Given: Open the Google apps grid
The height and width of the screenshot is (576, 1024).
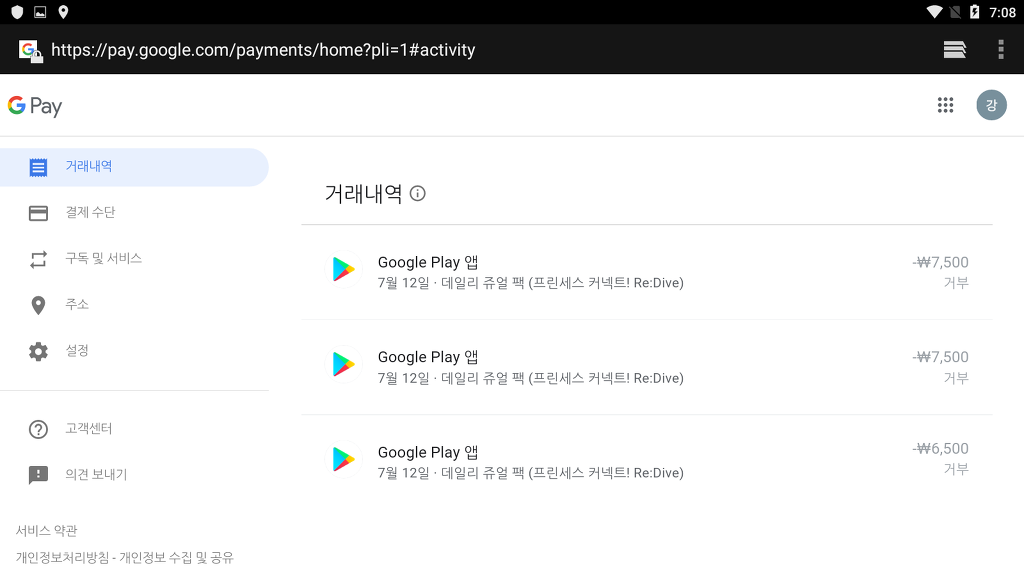Looking at the screenshot, I should click(x=945, y=105).
